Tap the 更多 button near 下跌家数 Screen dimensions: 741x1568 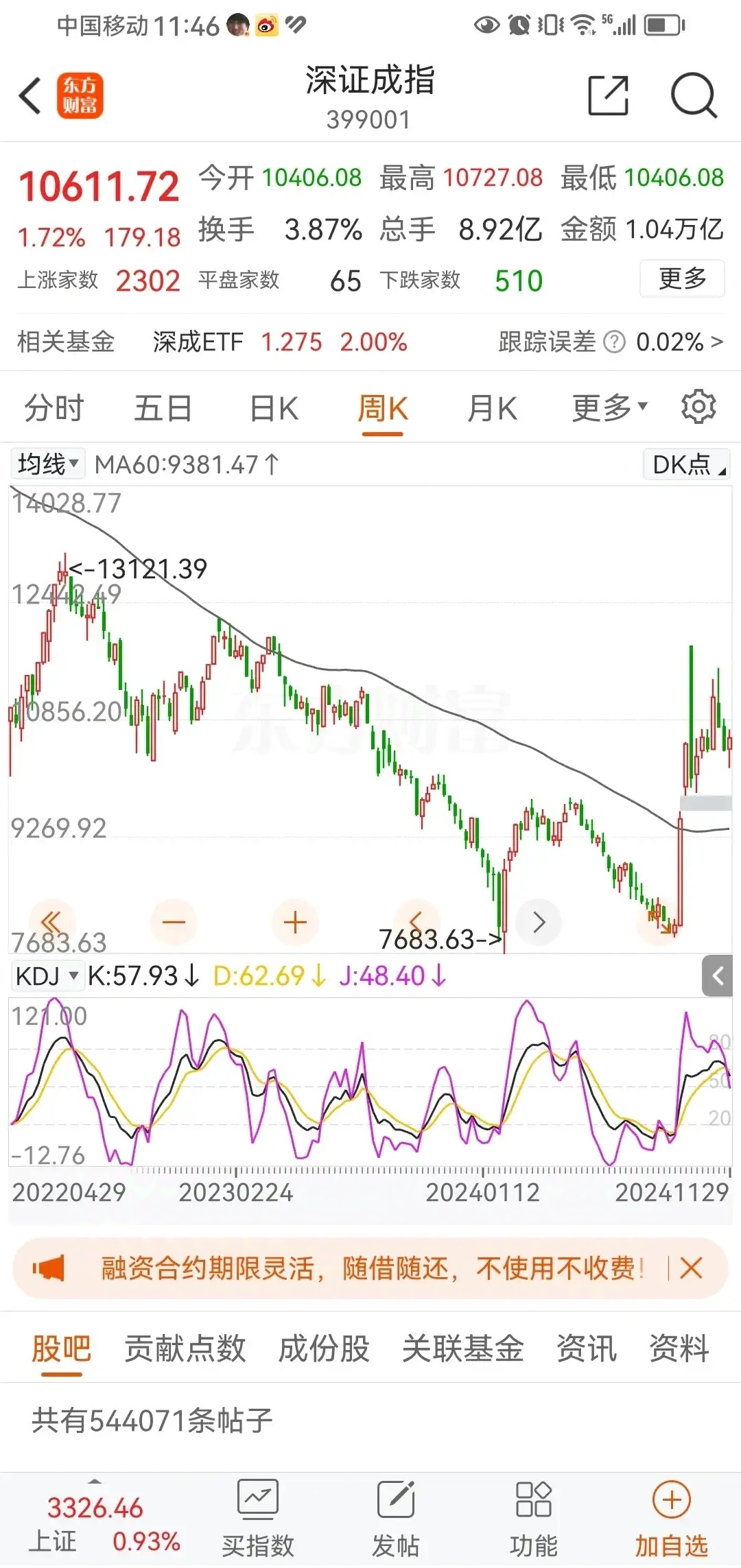click(x=682, y=278)
